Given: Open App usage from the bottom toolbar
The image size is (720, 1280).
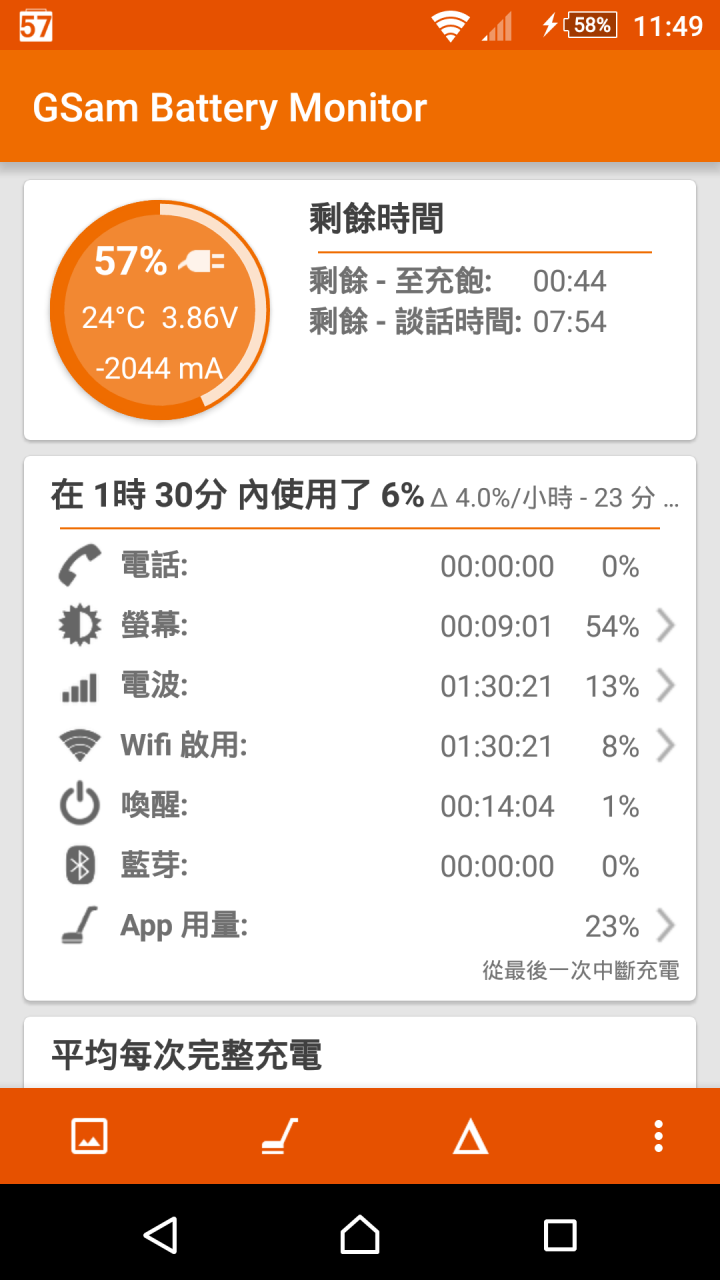Looking at the screenshot, I should pos(280,1136).
